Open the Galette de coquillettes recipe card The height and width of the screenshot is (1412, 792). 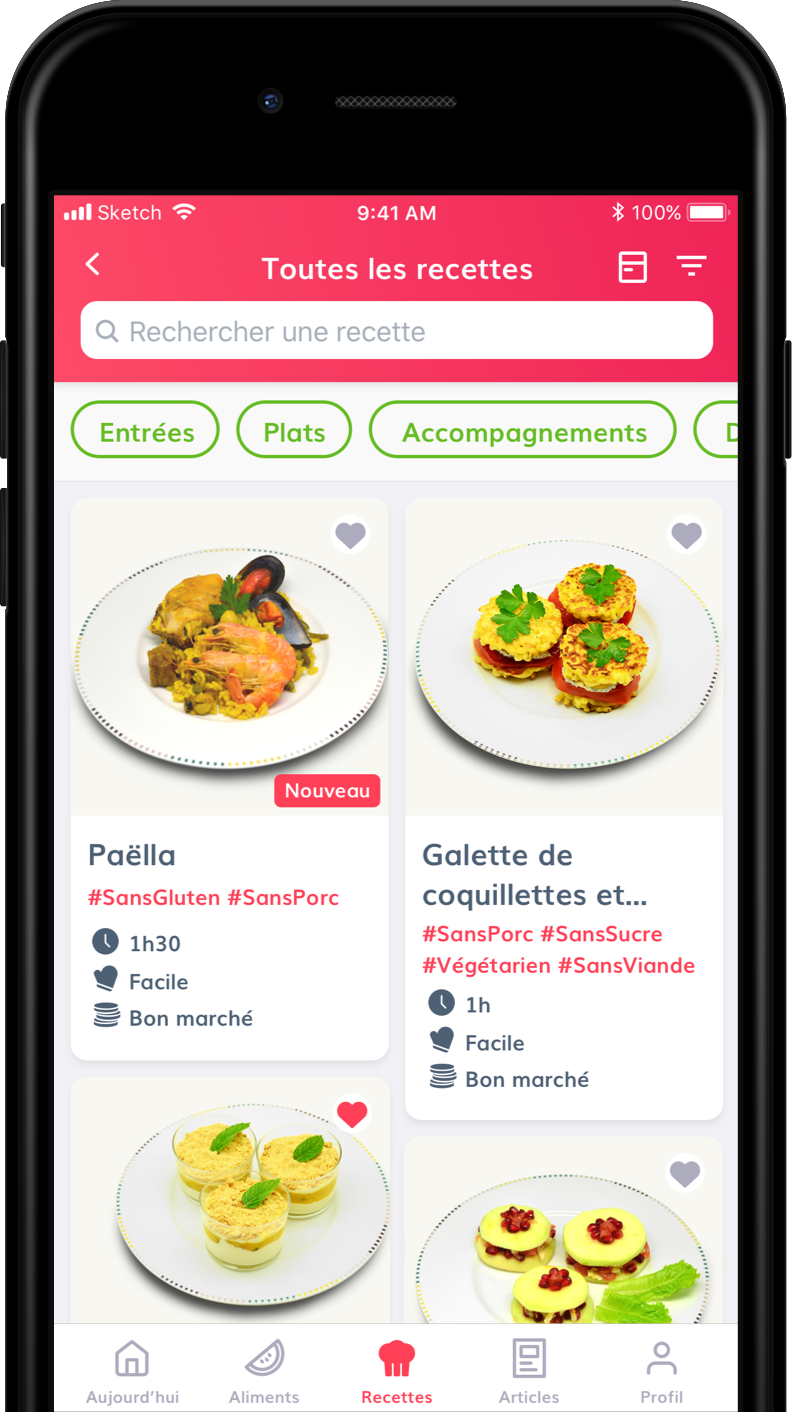(x=563, y=810)
